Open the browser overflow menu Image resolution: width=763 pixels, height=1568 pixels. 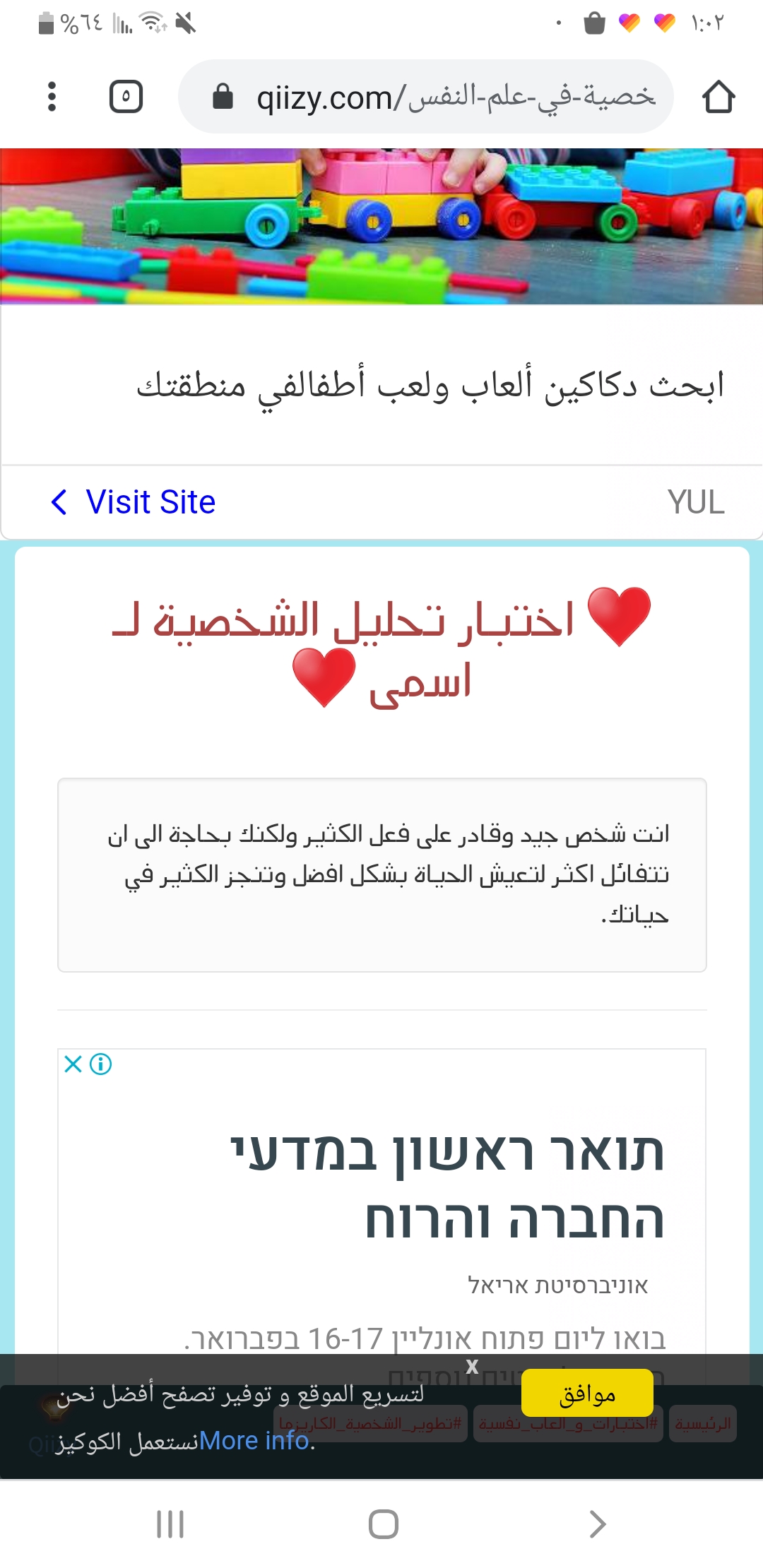coord(52,97)
